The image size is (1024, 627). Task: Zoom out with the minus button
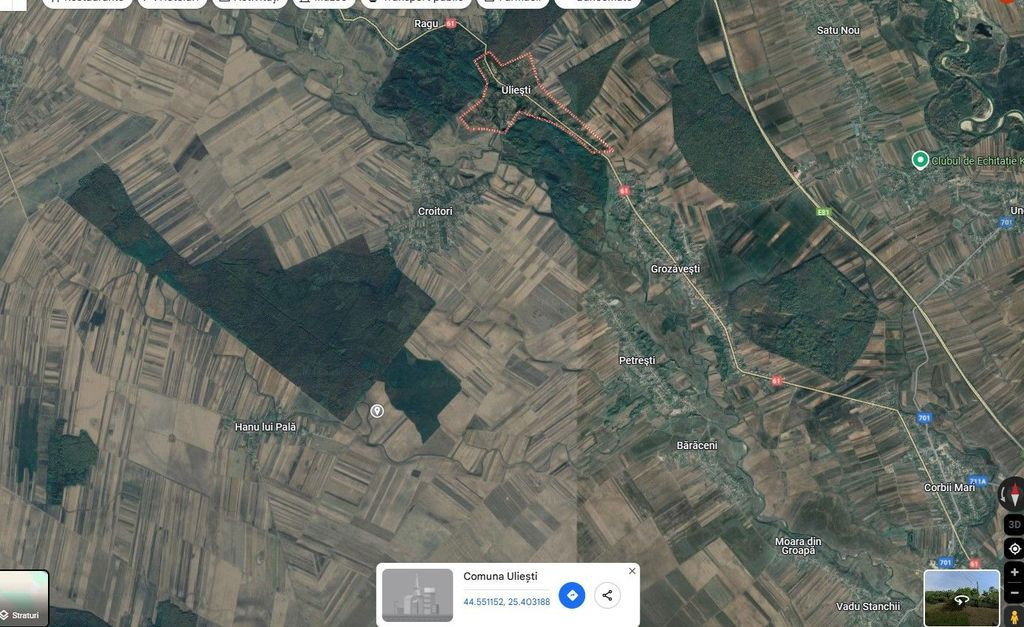pyautogui.click(x=1014, y=593)
